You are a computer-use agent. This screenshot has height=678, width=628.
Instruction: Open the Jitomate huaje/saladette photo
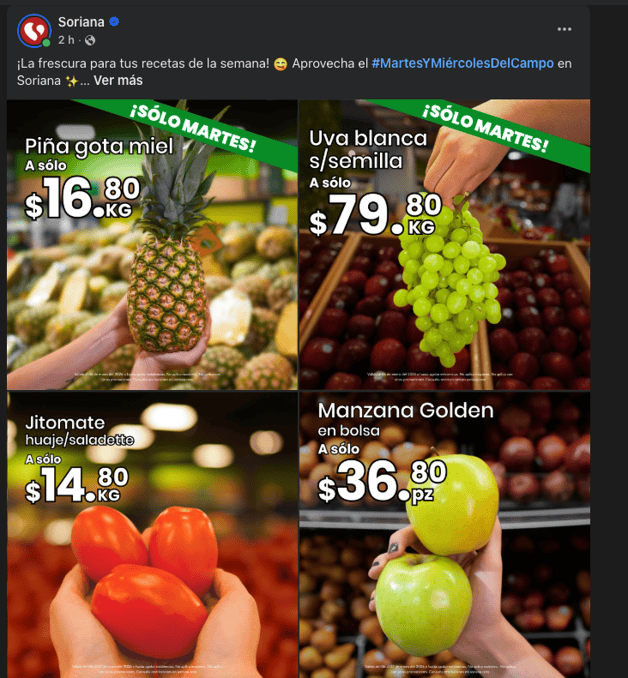tap(152, 535)
